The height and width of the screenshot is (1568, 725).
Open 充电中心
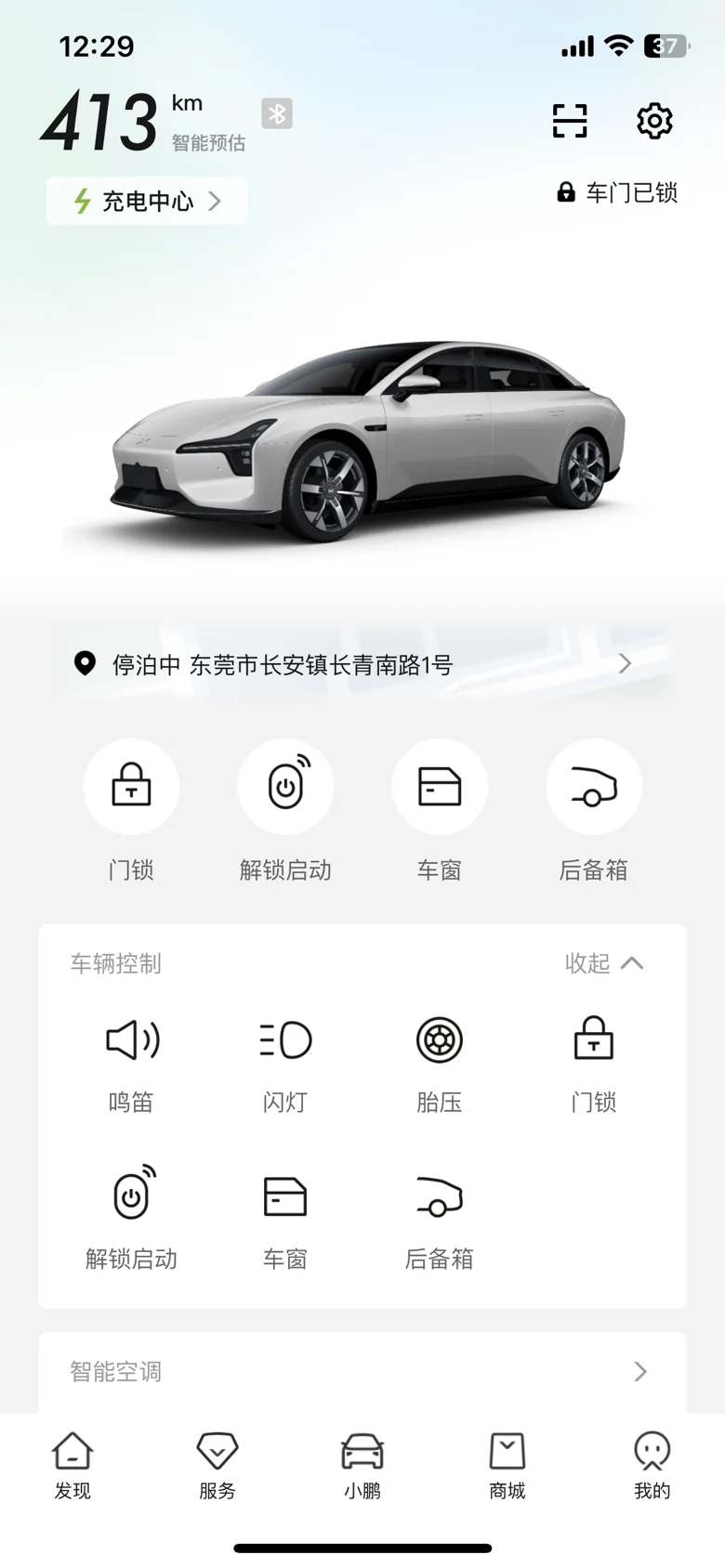[x=147, y=201]
